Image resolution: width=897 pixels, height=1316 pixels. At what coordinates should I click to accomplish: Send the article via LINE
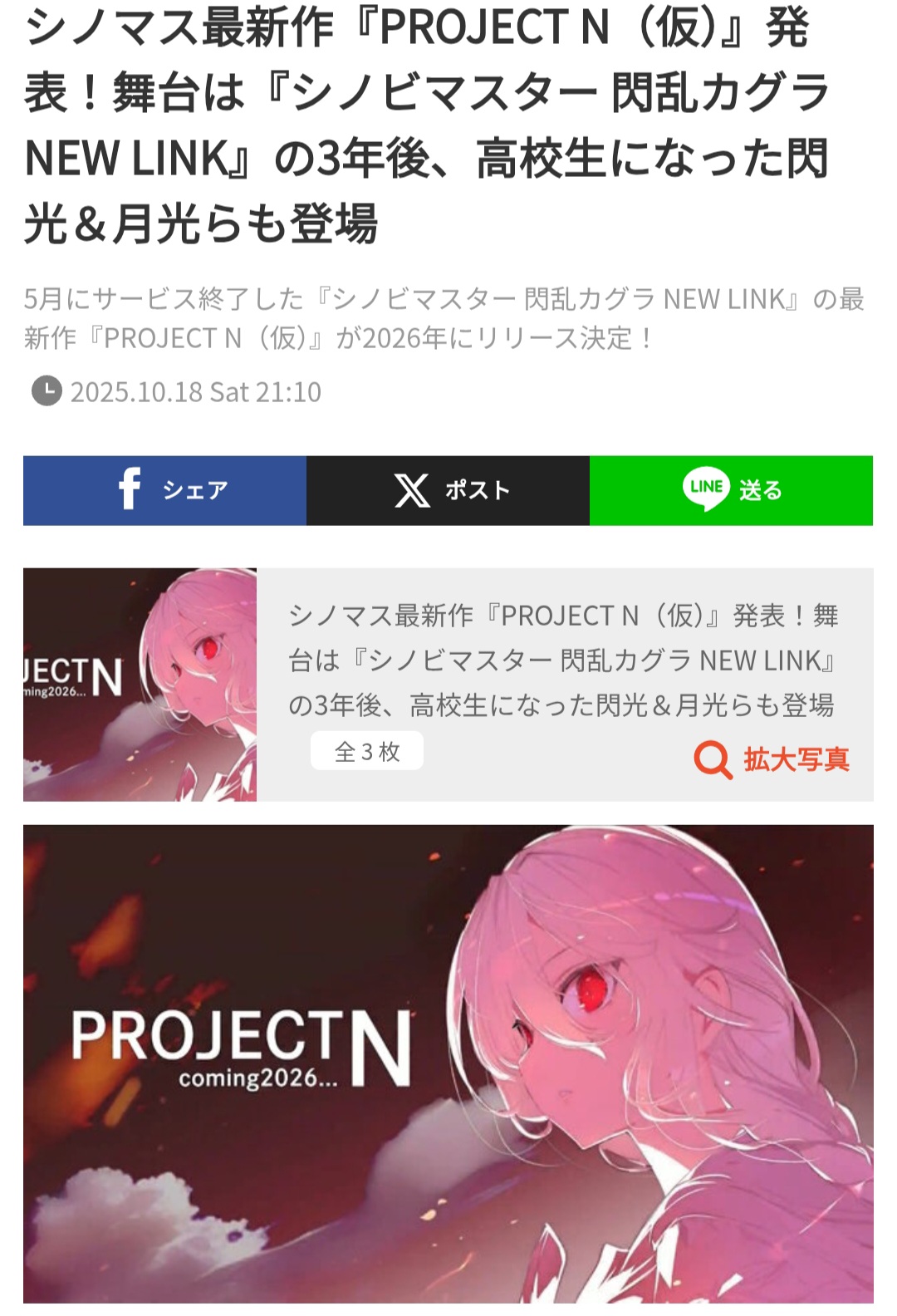[x=731, y=490]
